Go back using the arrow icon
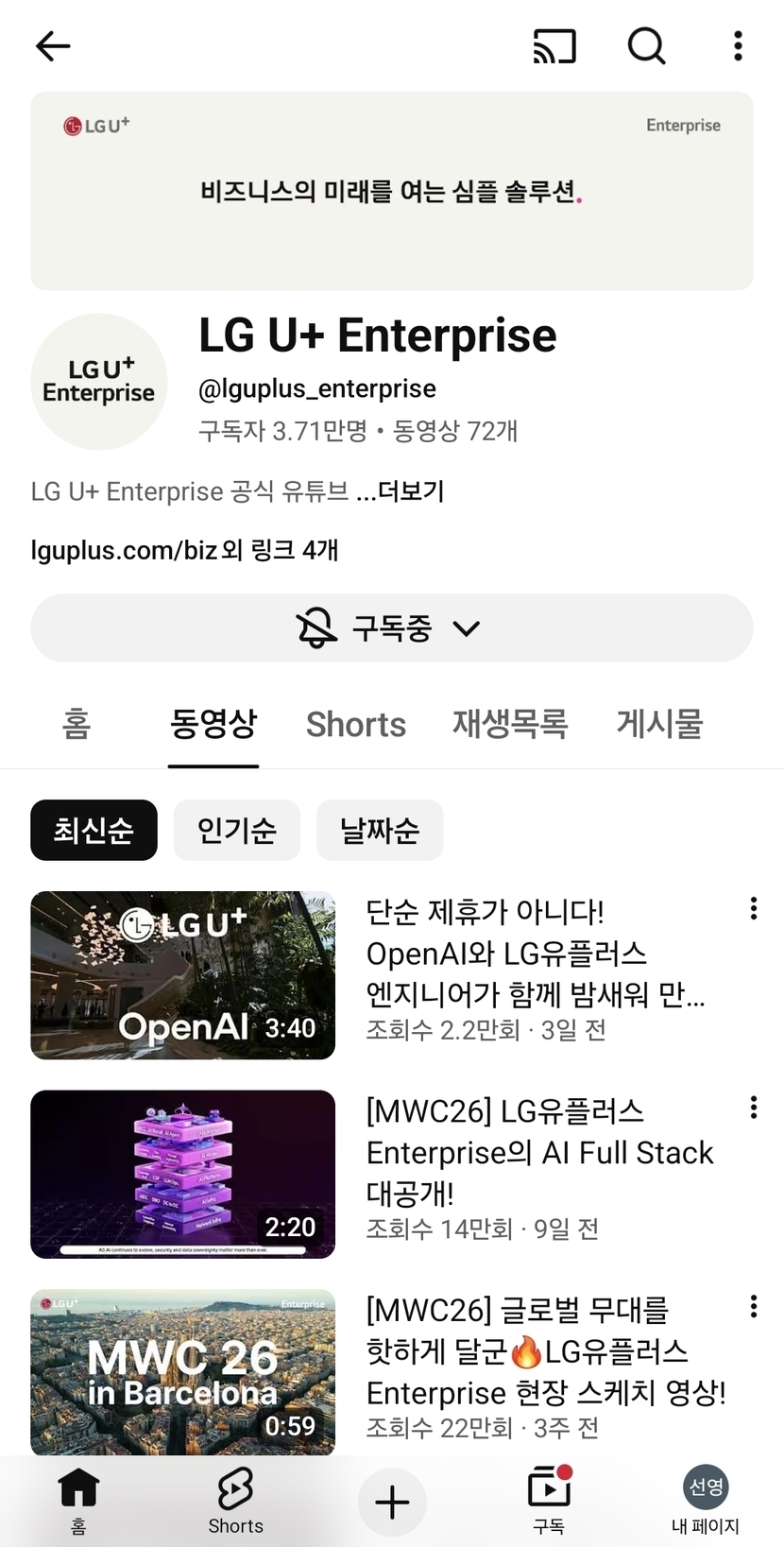Screen dimensions: 784x1547 (x=53, y=46)
